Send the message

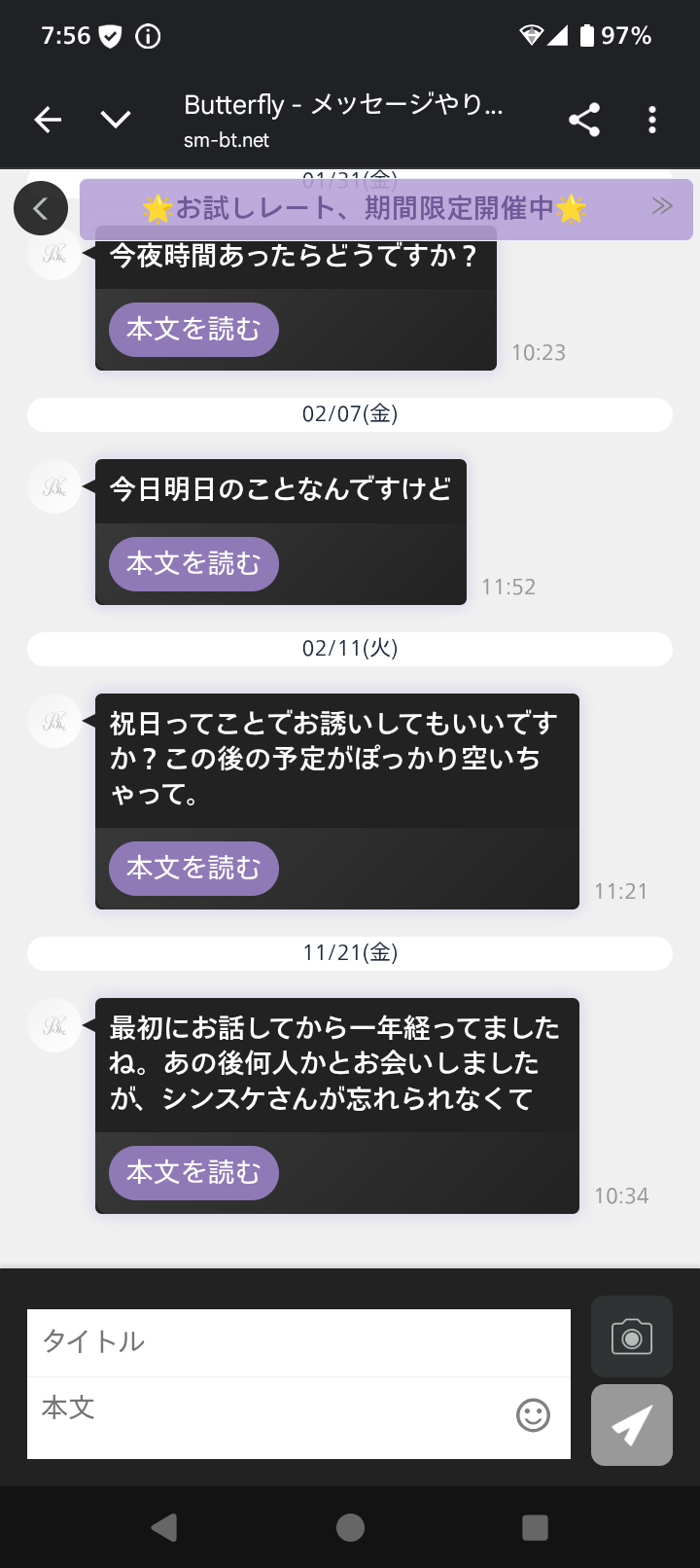pyautogui.click(x=632, y=1425)
